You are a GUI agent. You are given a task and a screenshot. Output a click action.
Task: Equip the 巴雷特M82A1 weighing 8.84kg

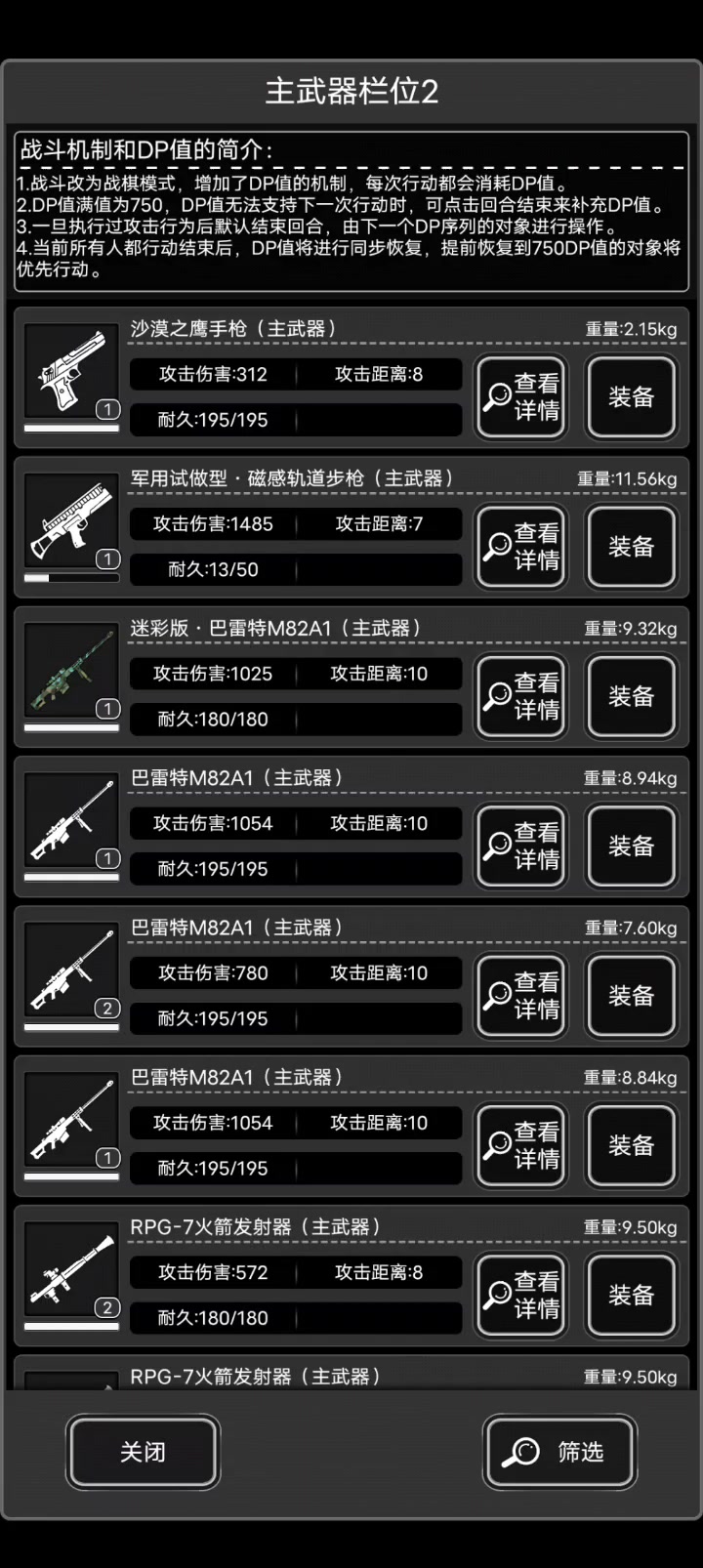[631, 1145]
